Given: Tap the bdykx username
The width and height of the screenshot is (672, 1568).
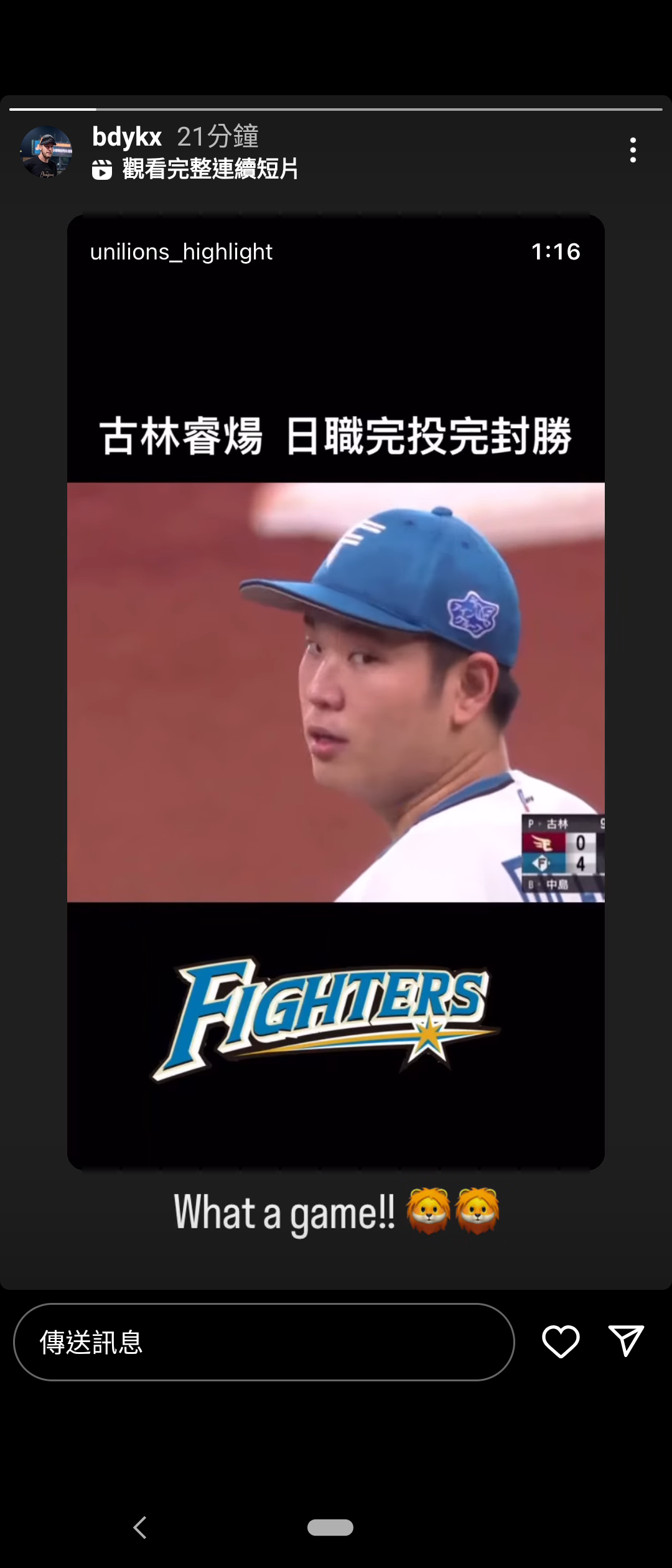Looking at the screenshot, I should tap(127, 137).
